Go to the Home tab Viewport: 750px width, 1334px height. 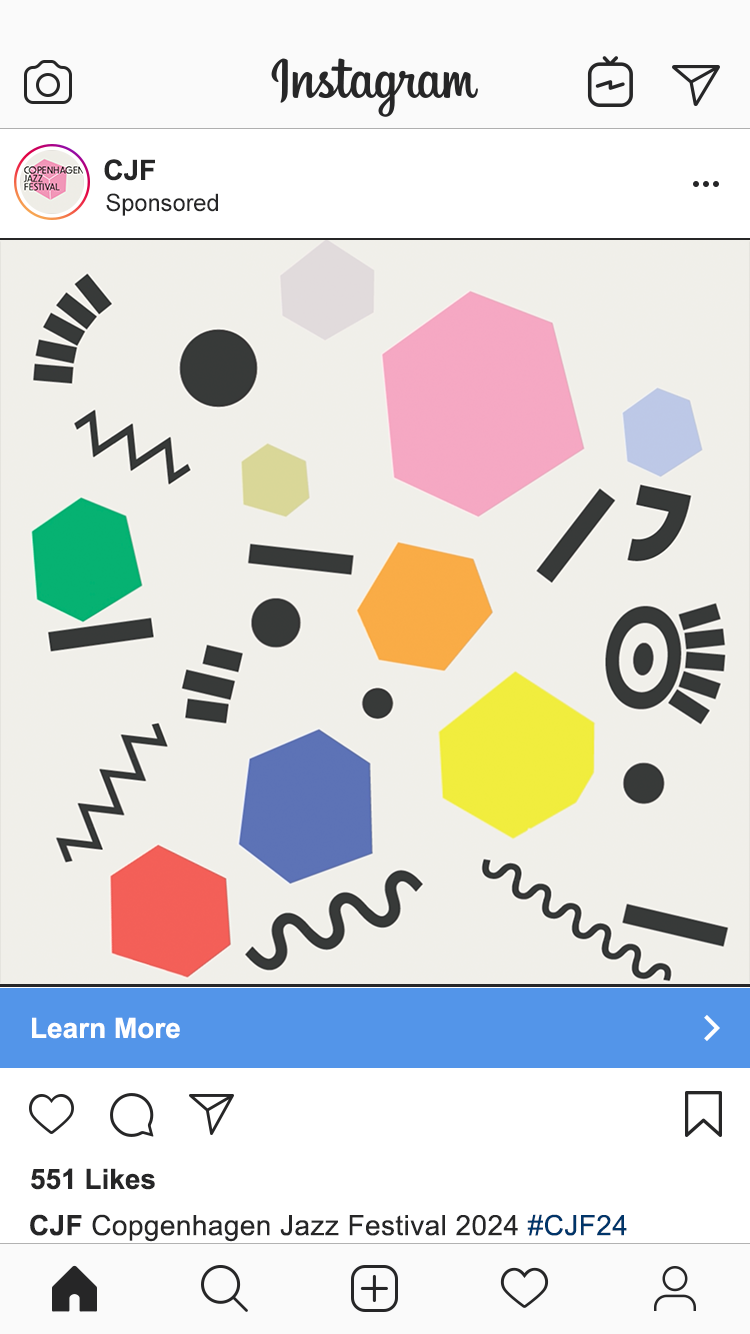(x=75, y=1289)
